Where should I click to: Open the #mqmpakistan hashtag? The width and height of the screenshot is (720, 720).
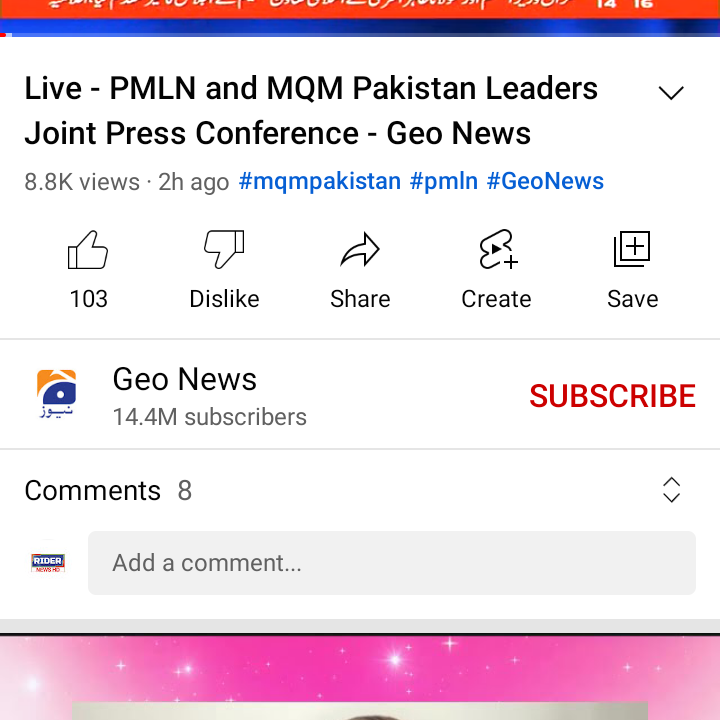[x=320, y=181]
